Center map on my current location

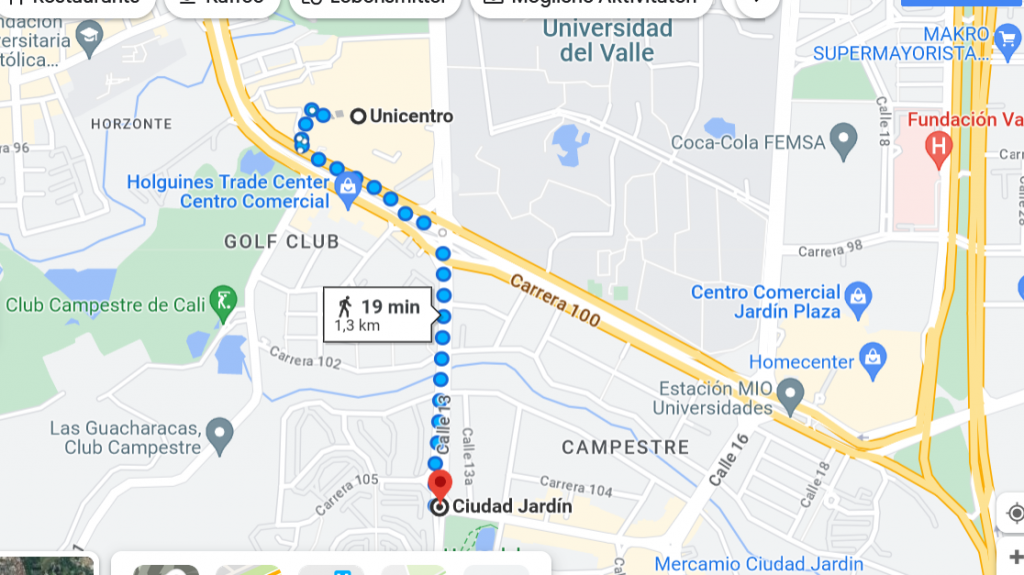[1014, 512]
